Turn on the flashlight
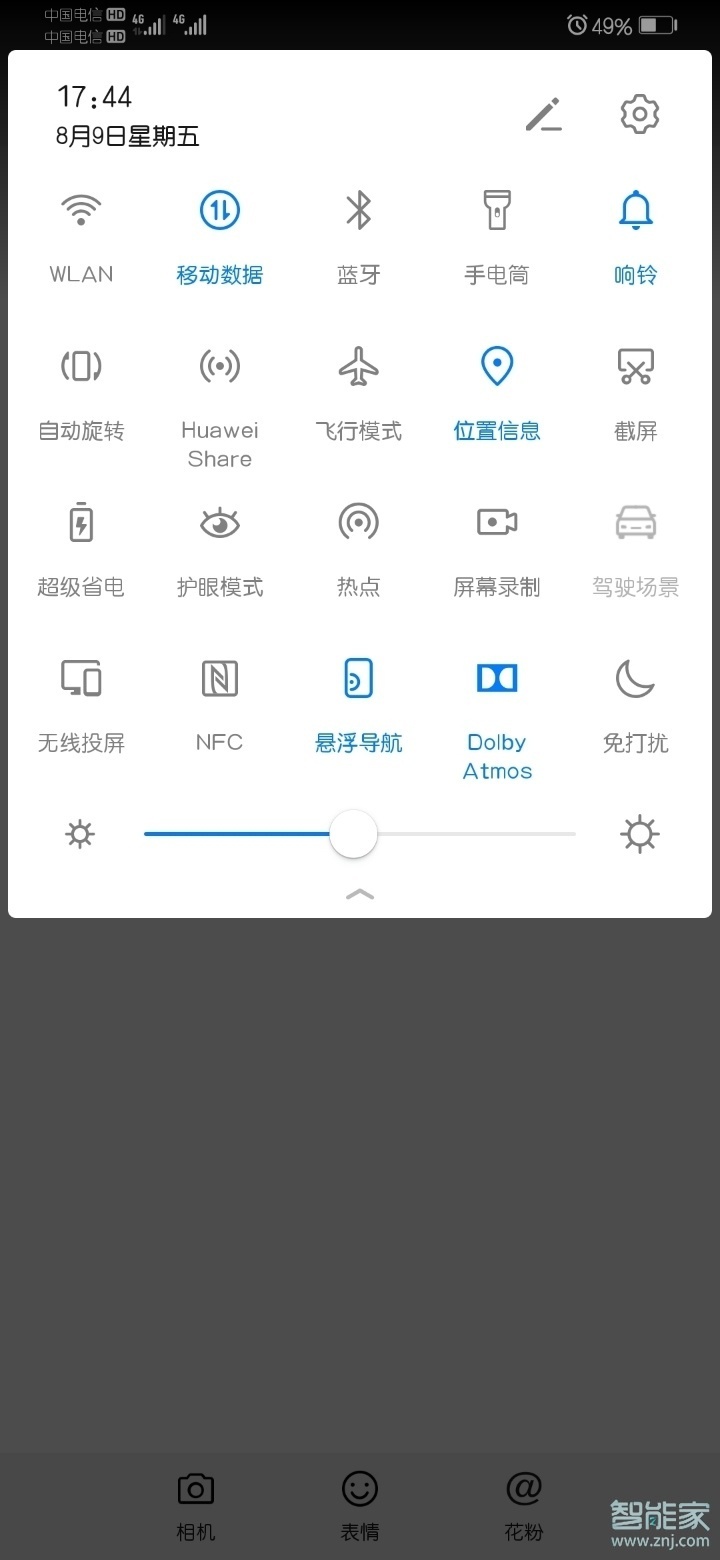 tap(497, 232)
